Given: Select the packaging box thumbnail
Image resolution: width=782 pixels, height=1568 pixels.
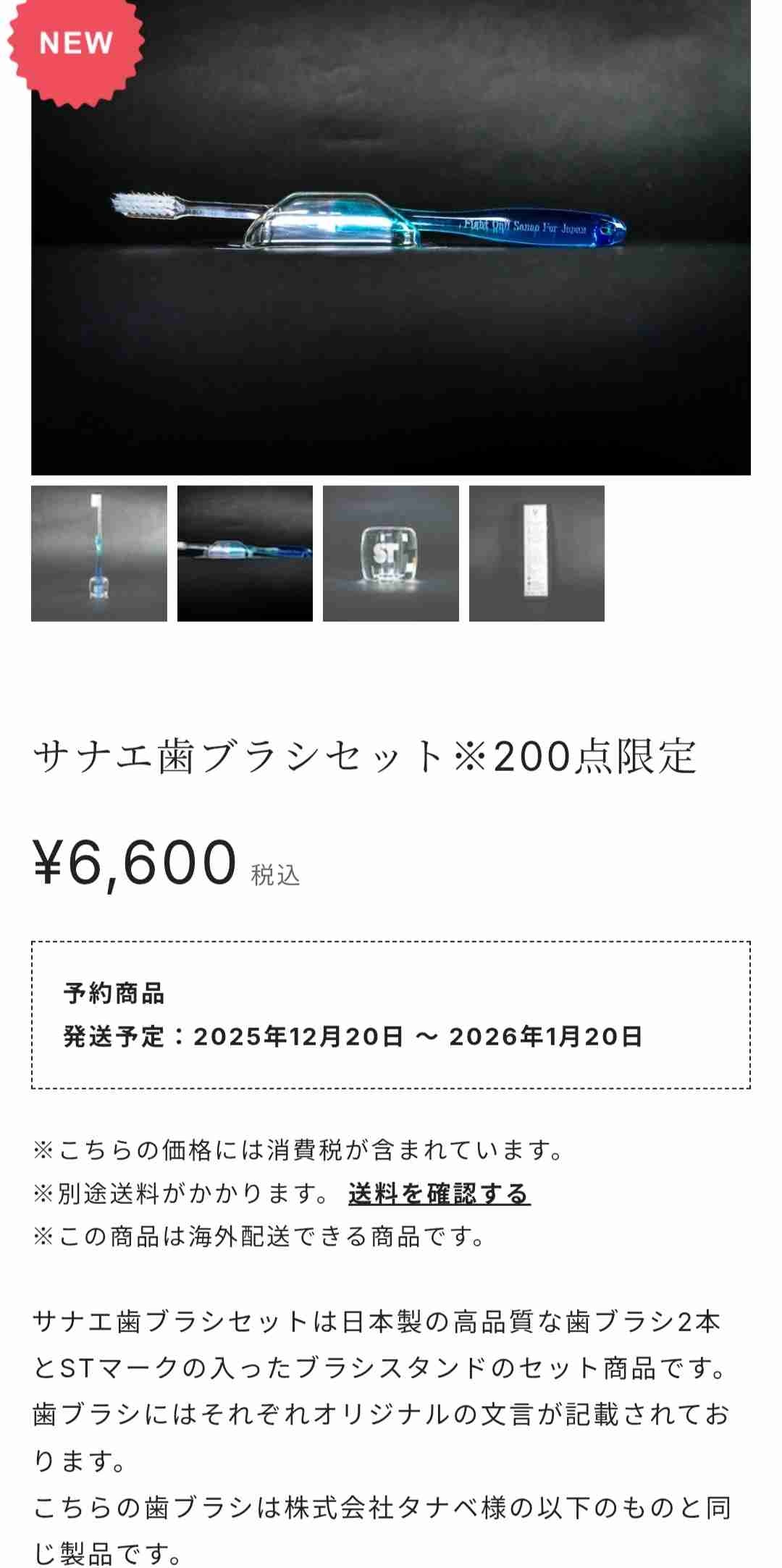Looking at the screenshot, I should tap(537, 553).
